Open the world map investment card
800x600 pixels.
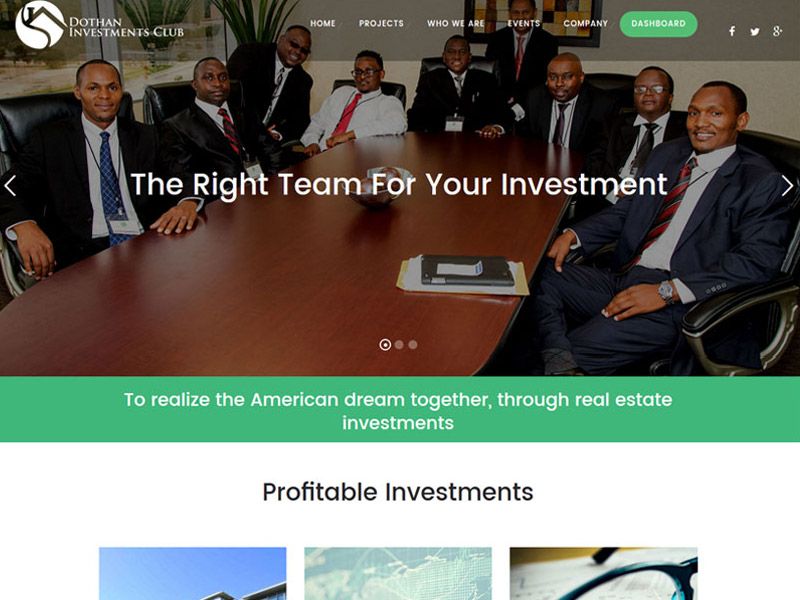tap(398, 574)
